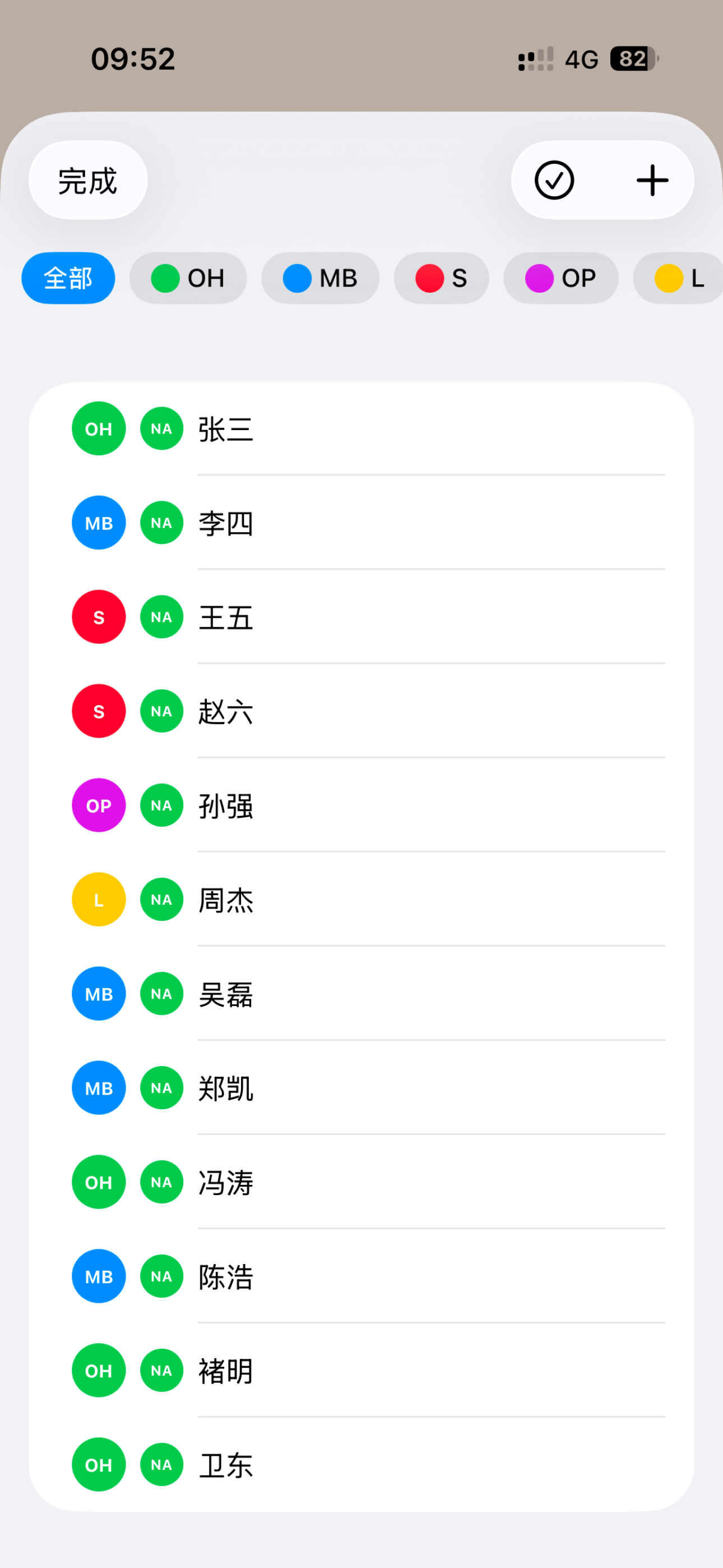Tap the yellow L badge beside 周杰

(x=99, y=899)
